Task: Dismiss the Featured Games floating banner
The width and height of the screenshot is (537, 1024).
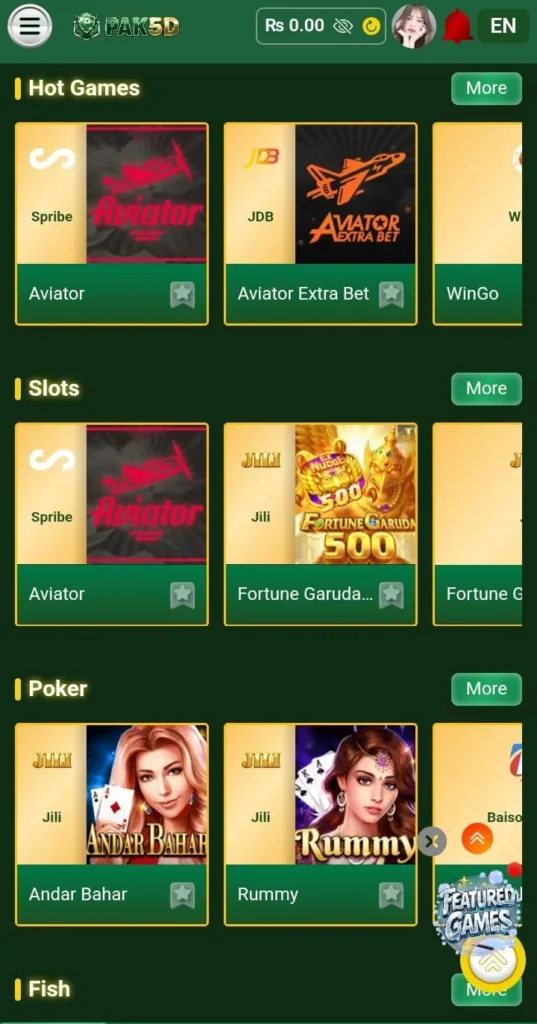Action: (432, 842)
